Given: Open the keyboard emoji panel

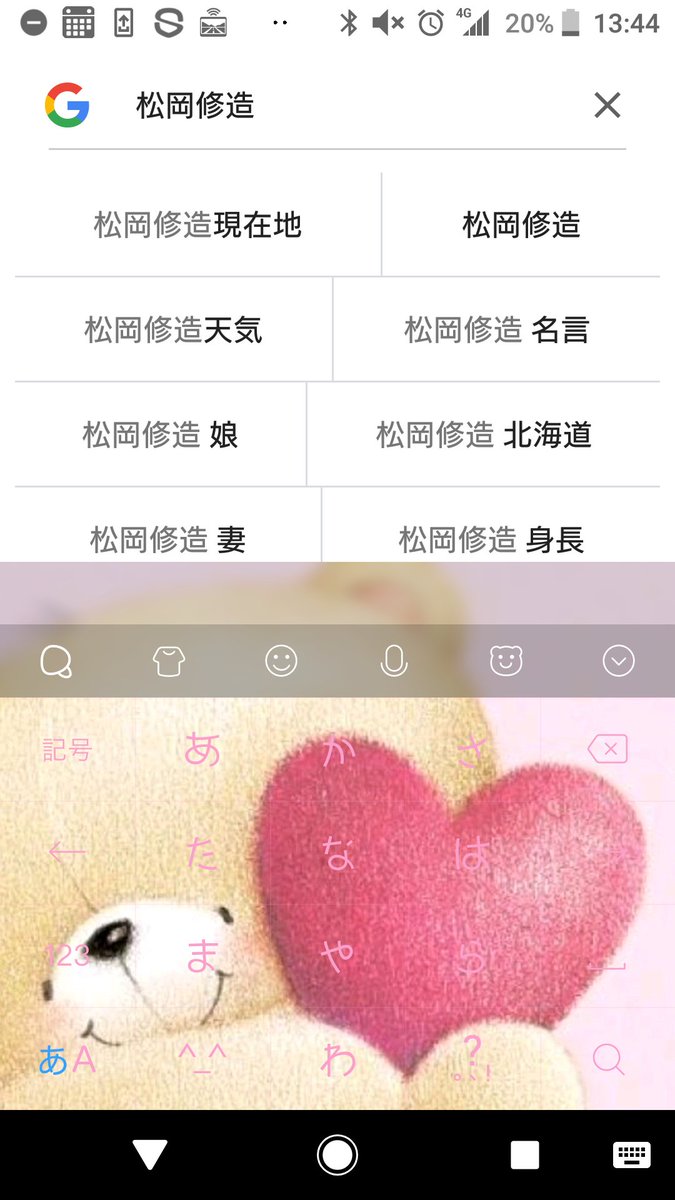Looking at the screenshot, I should tap(282, 660).
